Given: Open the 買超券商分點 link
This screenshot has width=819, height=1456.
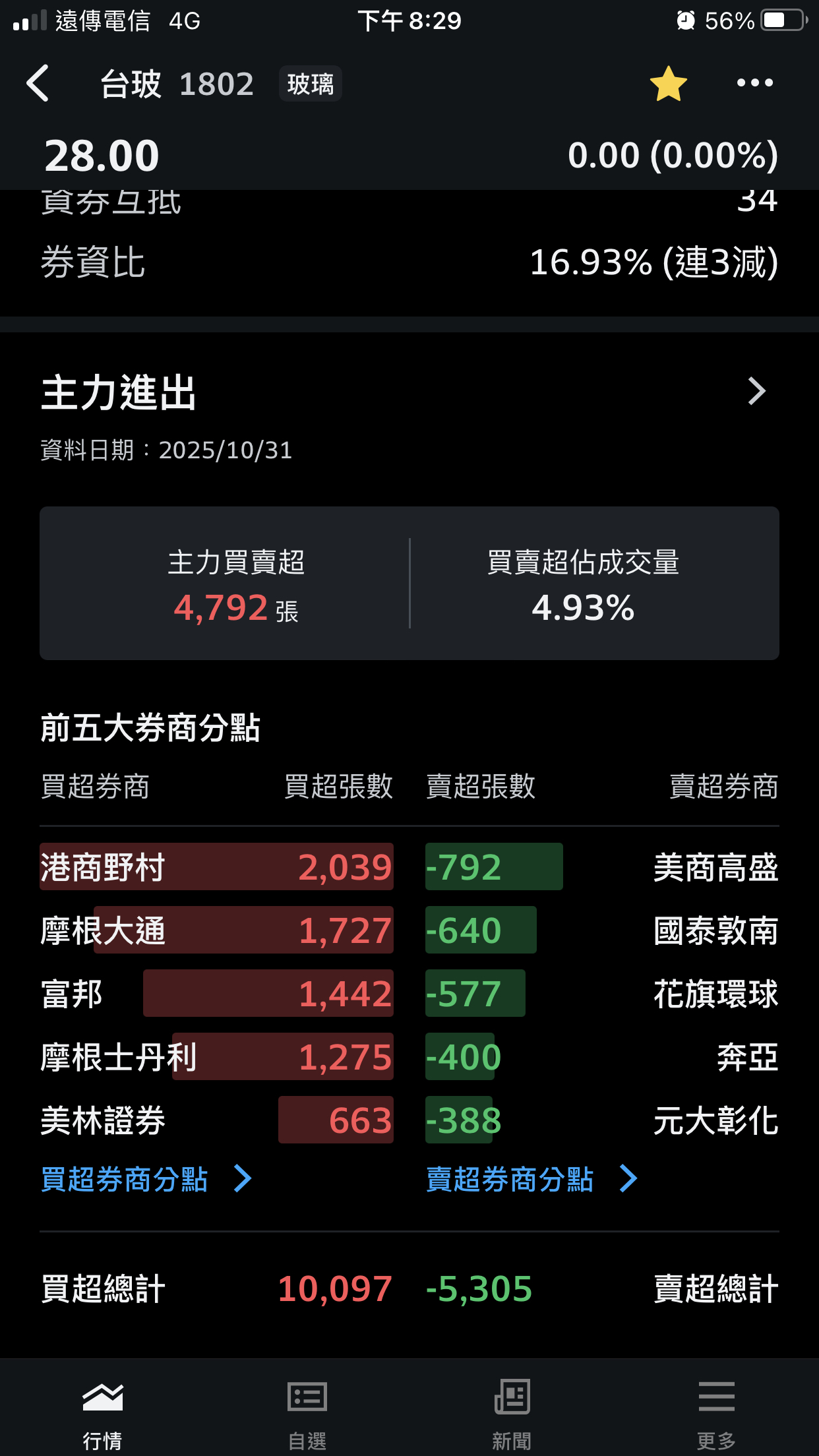Looking at the screenshot, I should (x=145, y=1179).
